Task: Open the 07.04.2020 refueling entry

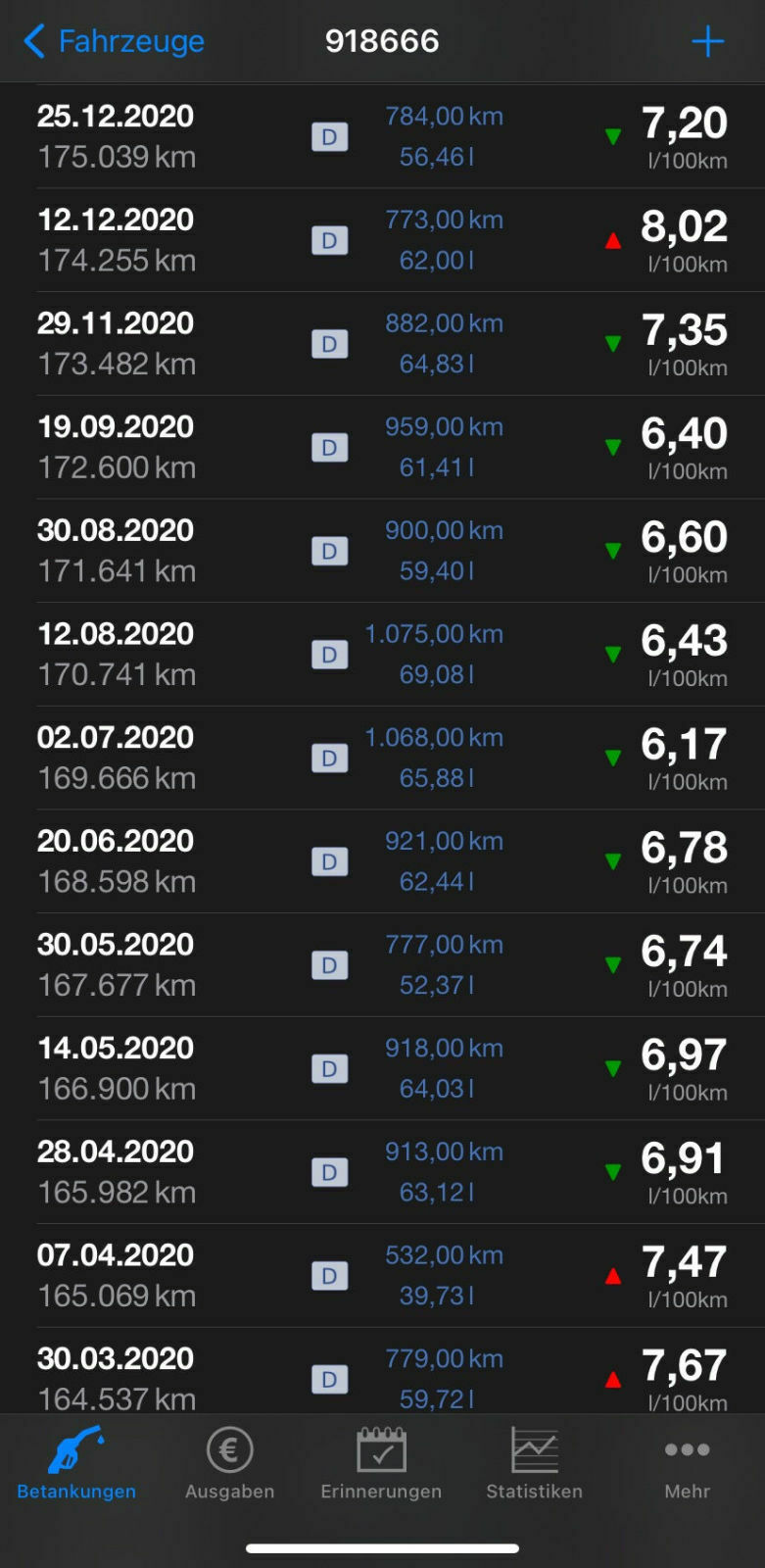Action: (382, 1276)
